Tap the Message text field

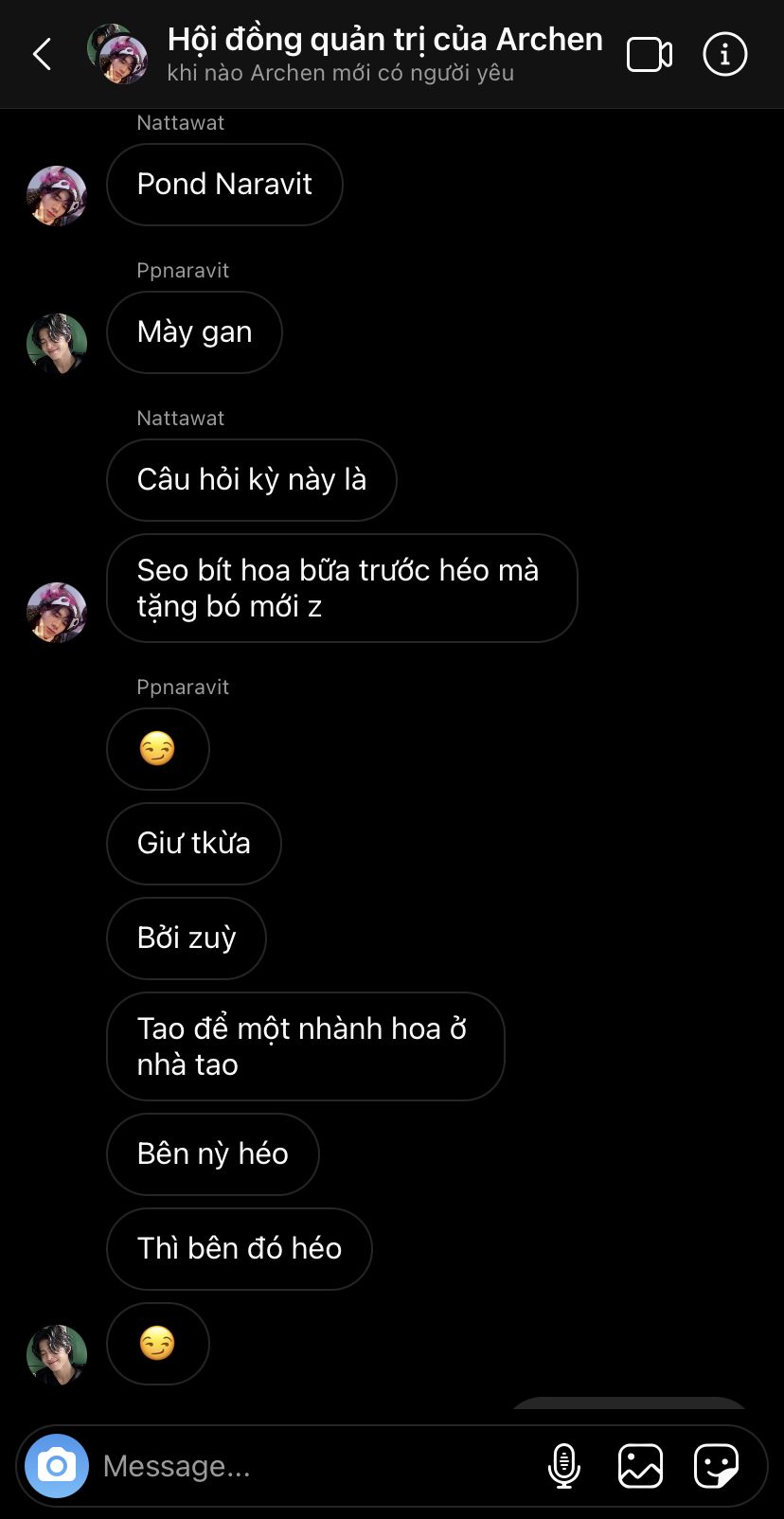pyautogui.click(x=312, y=1466)
